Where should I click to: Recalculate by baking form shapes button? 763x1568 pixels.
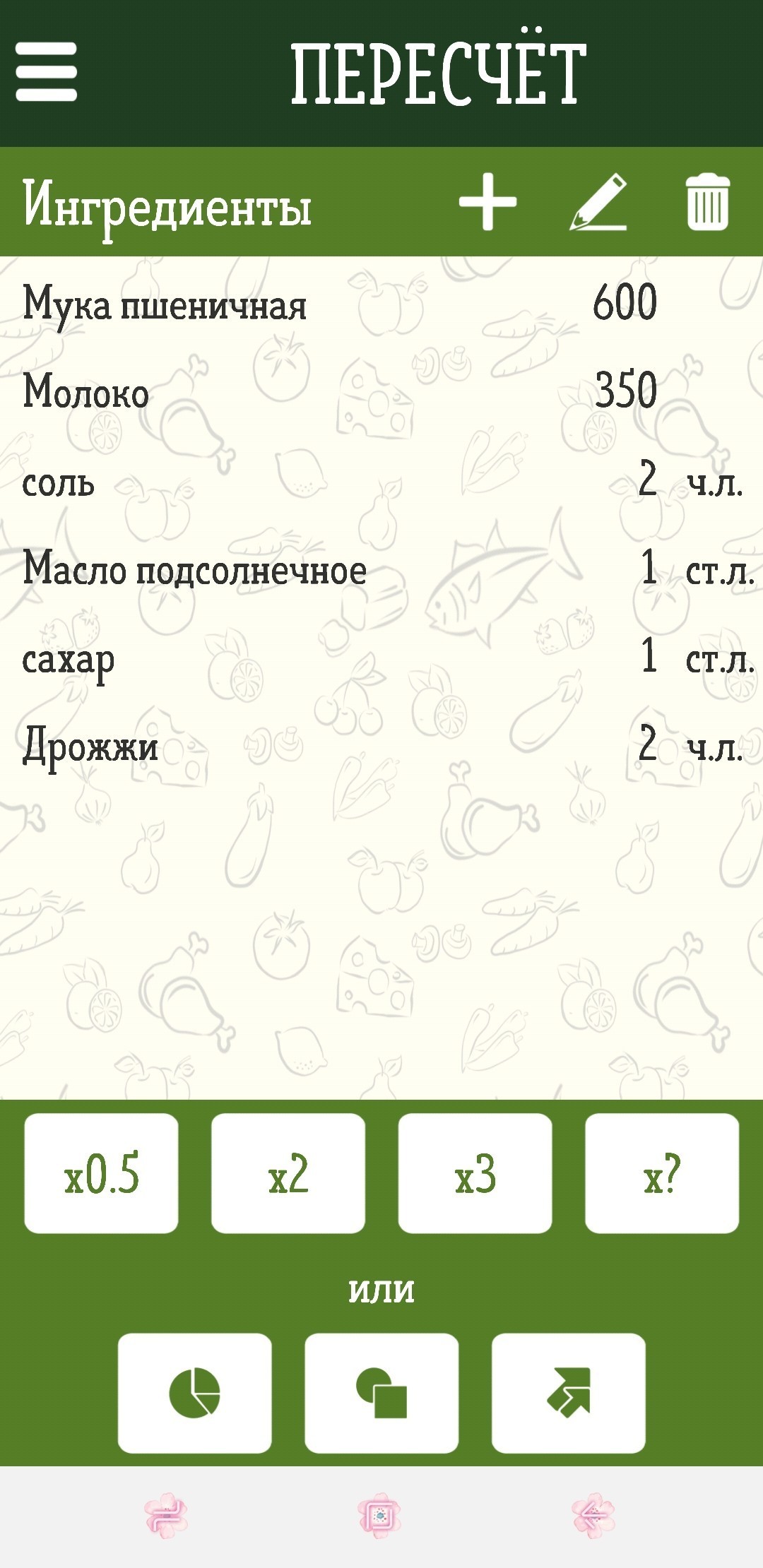[381, 1392]
